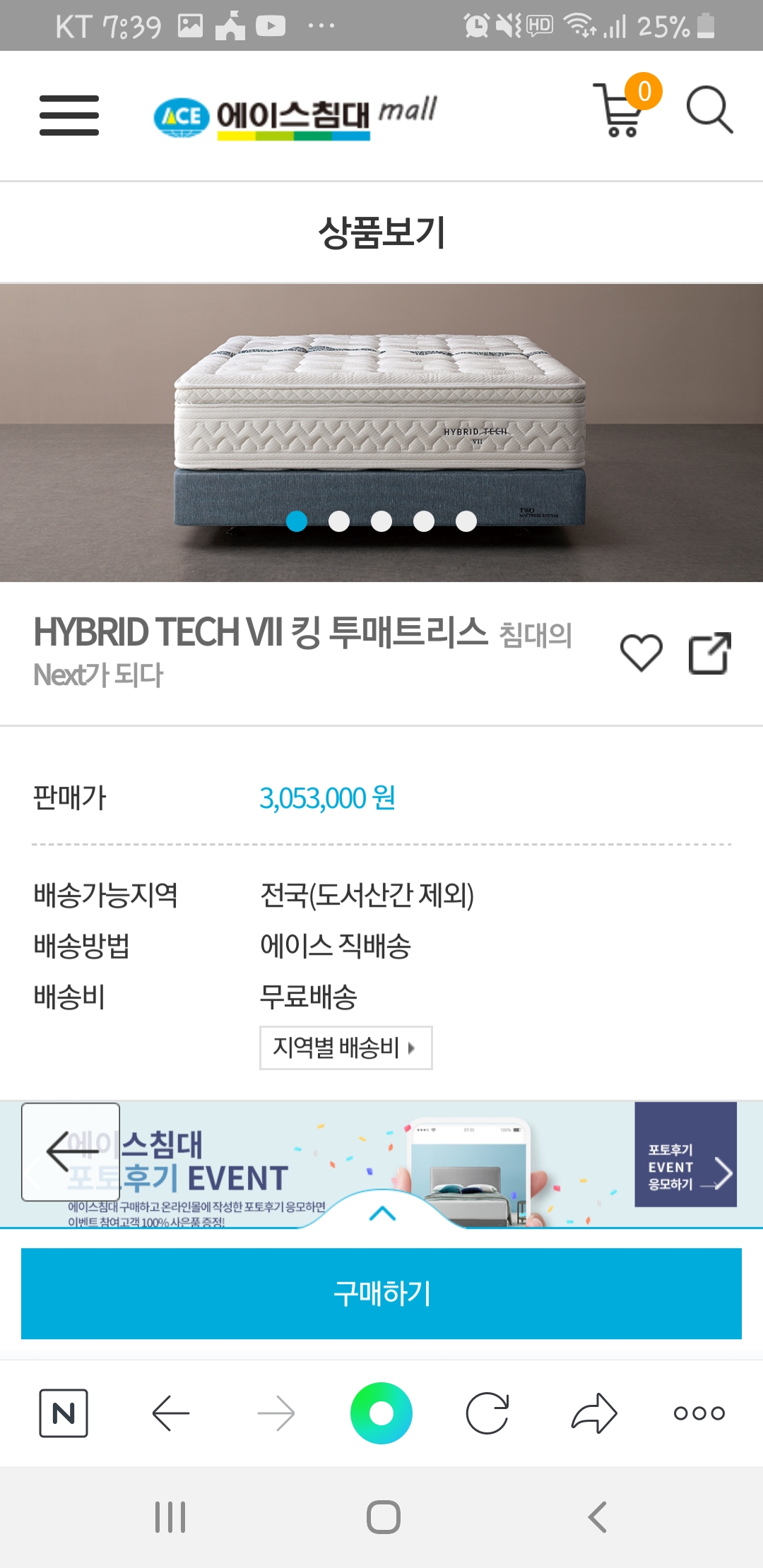The width and height of the screenshot is (763, 1568).
Task: Tap the floating back arrow button
Action: [x=71, y=1151]
